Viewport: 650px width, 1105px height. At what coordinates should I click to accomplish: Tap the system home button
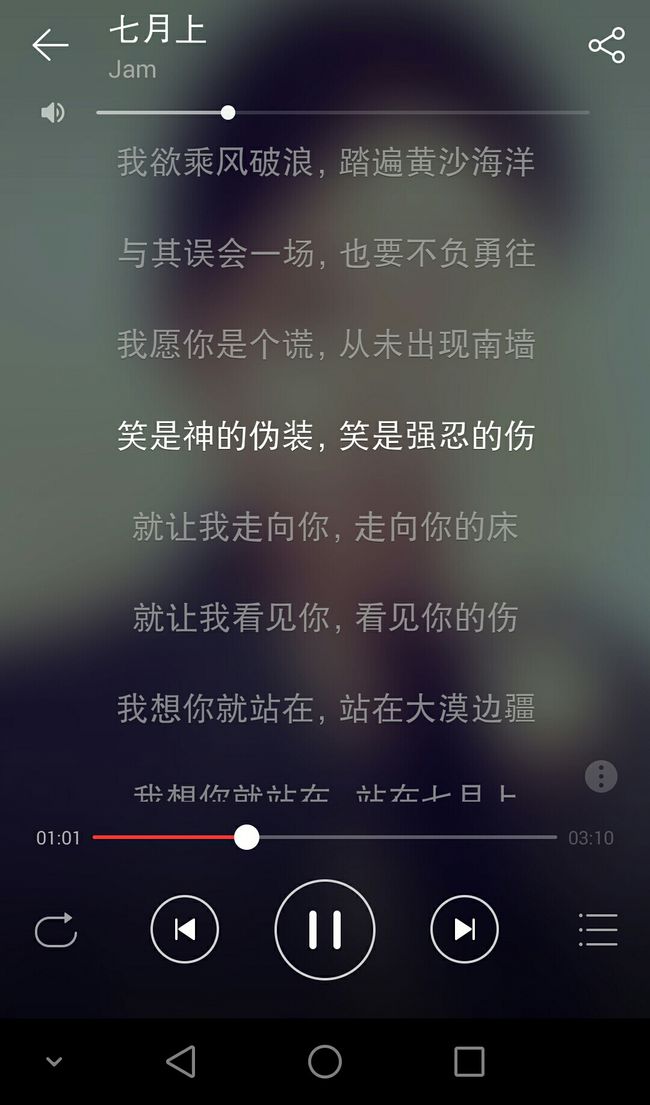point(325,1061)
